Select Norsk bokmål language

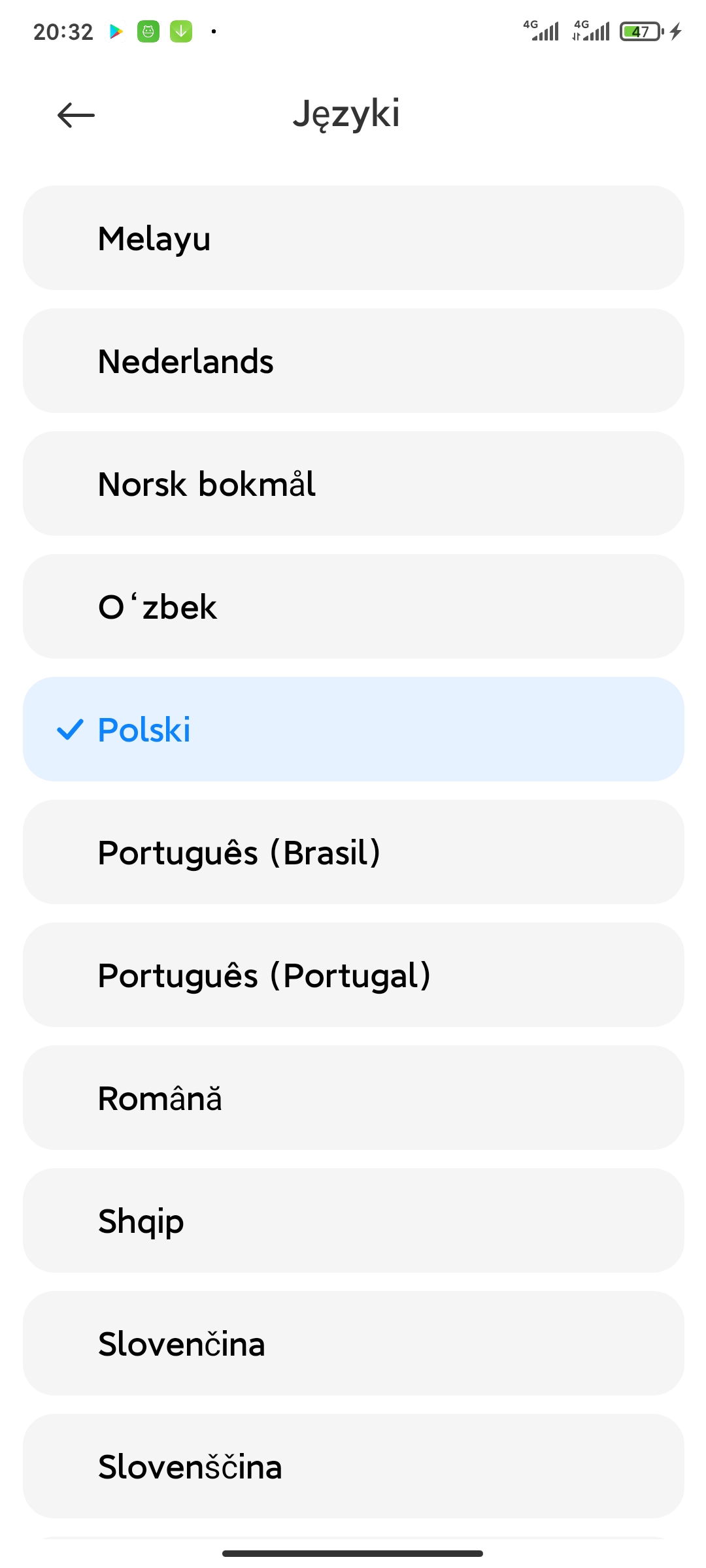pyautogui.click(x=354, y=483)
